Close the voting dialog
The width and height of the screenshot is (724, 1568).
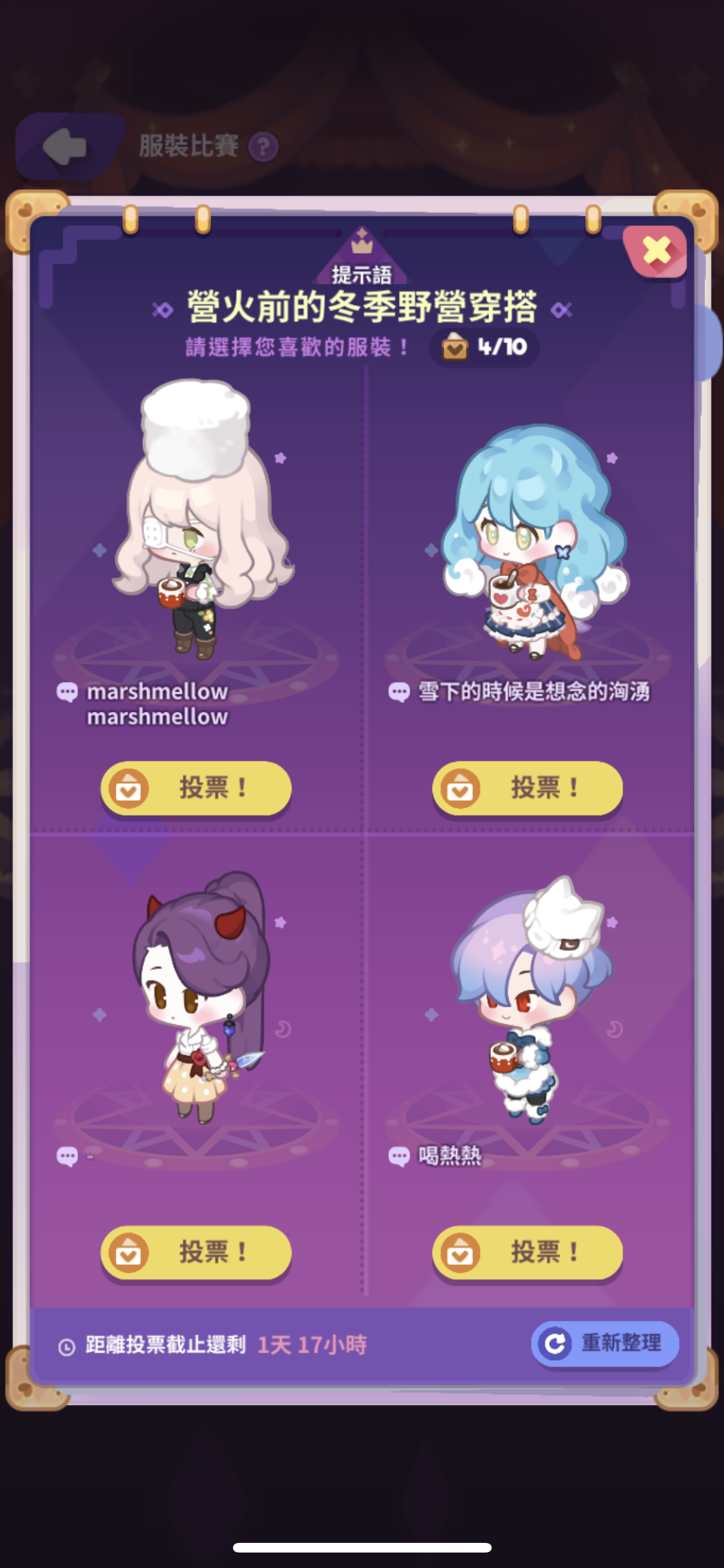click(655, 251)
